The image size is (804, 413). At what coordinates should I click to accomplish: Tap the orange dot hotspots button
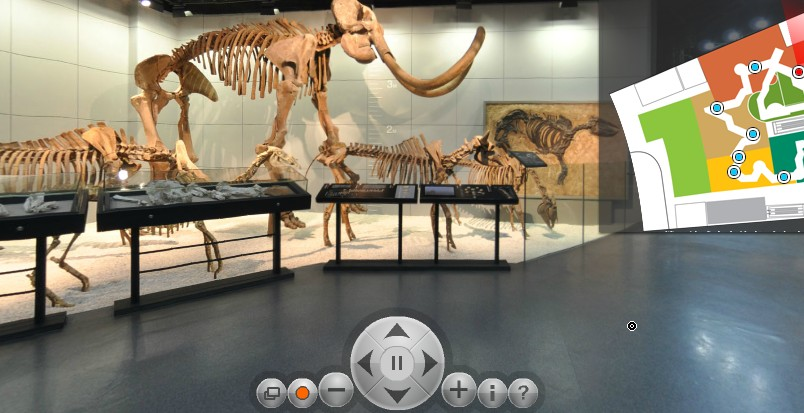coord(301,393)
